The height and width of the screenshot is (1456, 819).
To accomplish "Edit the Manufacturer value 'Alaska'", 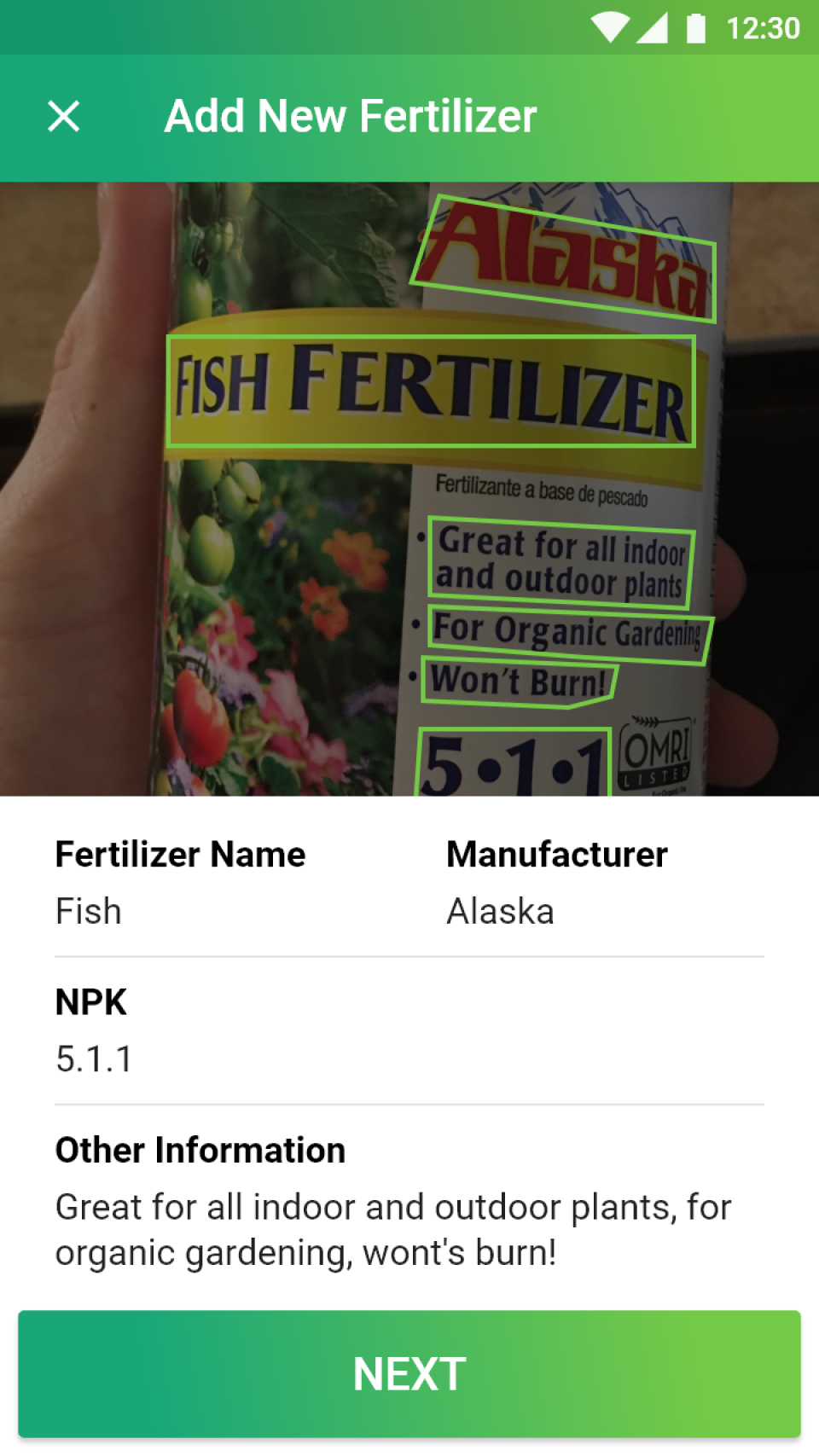I will [x=501, y=911].
